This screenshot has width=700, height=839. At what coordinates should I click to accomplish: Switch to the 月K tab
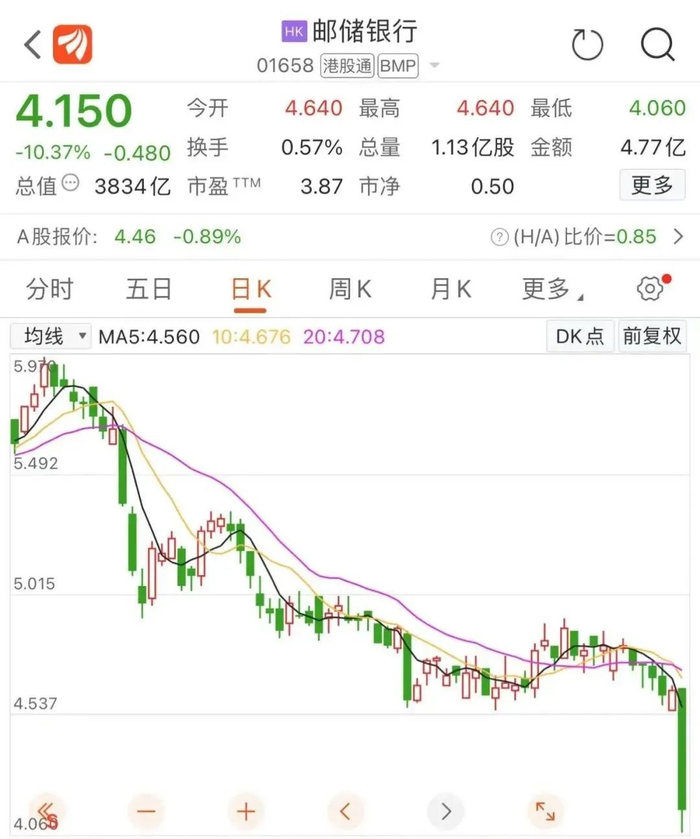coord(450,290)
